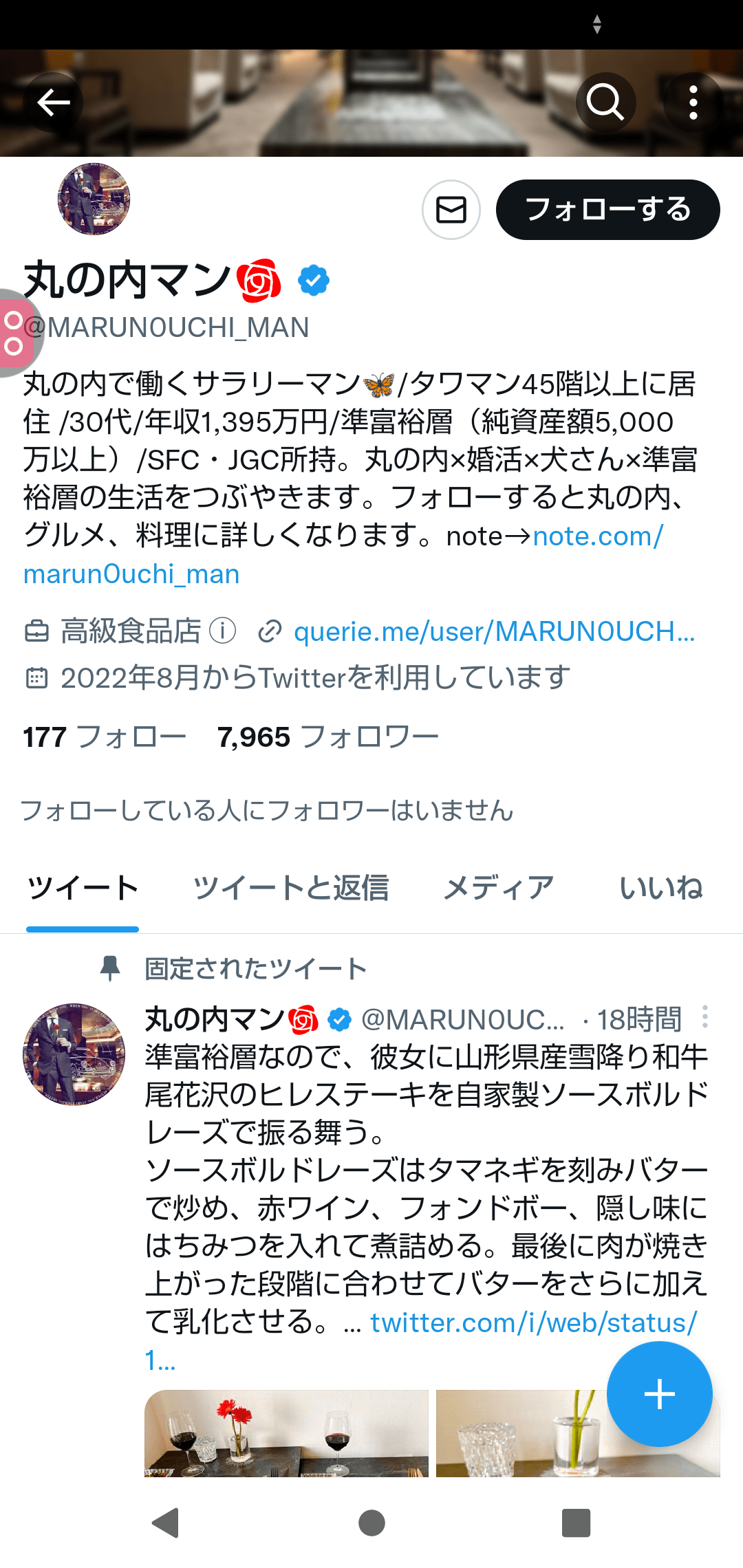Viewport: 743px width, 1568px height.
Task: Send a direct message via envelope icon
Action: [x=451, y=210]
